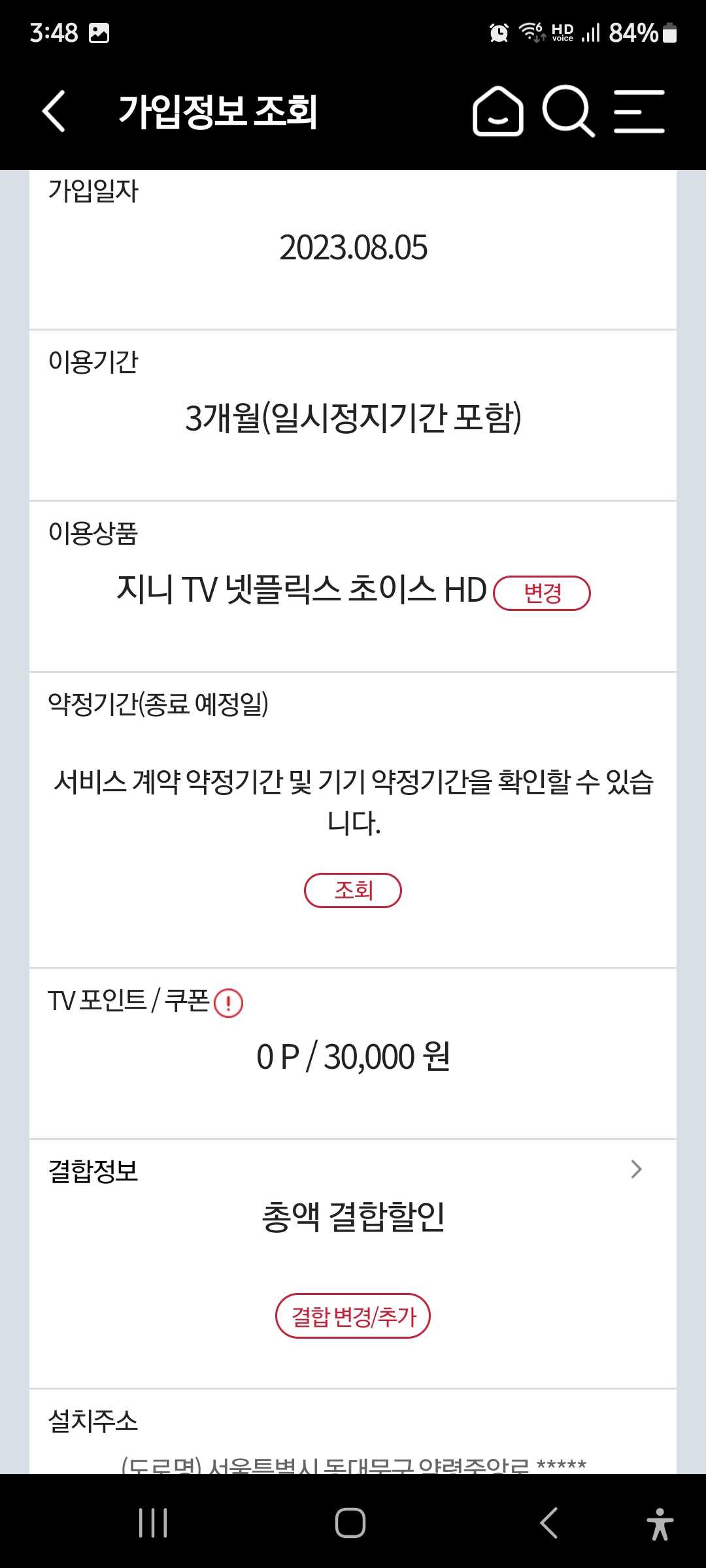The width and height of the screenshot is (706, 1568).
Task: Expand 결합정보 details chevron
Action: 636,1169
